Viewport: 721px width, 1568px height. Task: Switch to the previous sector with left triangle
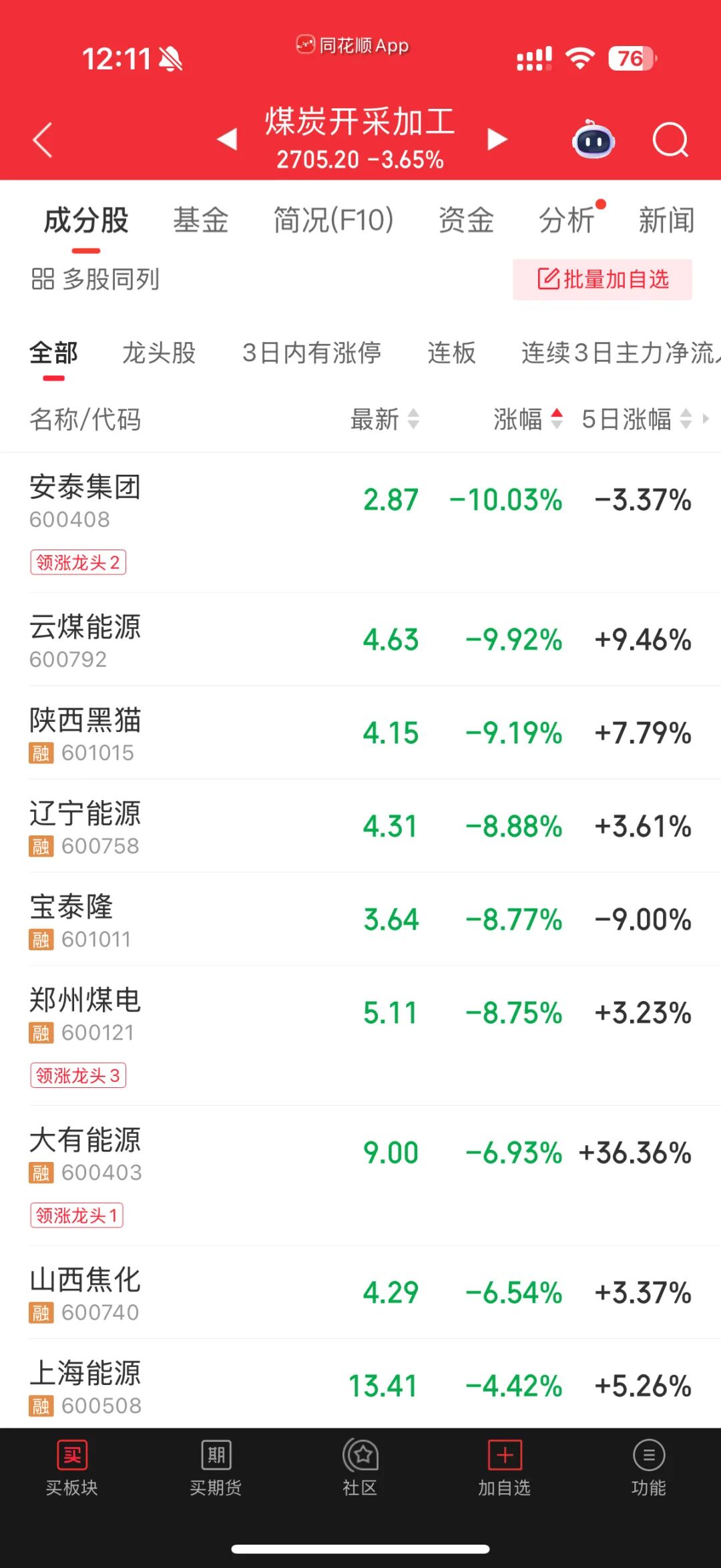coord(228,139)
